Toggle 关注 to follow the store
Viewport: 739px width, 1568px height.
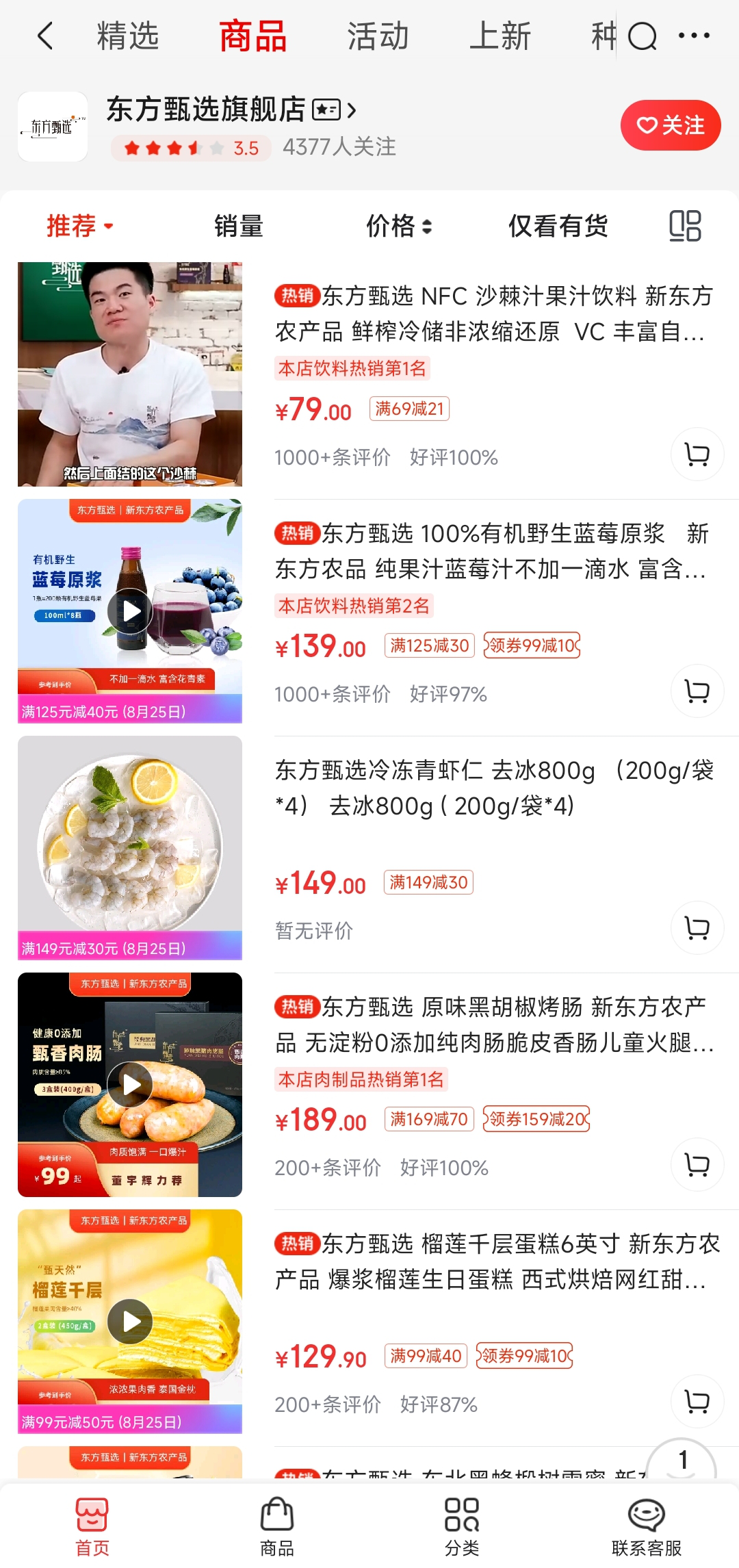[x=670, y=125]
